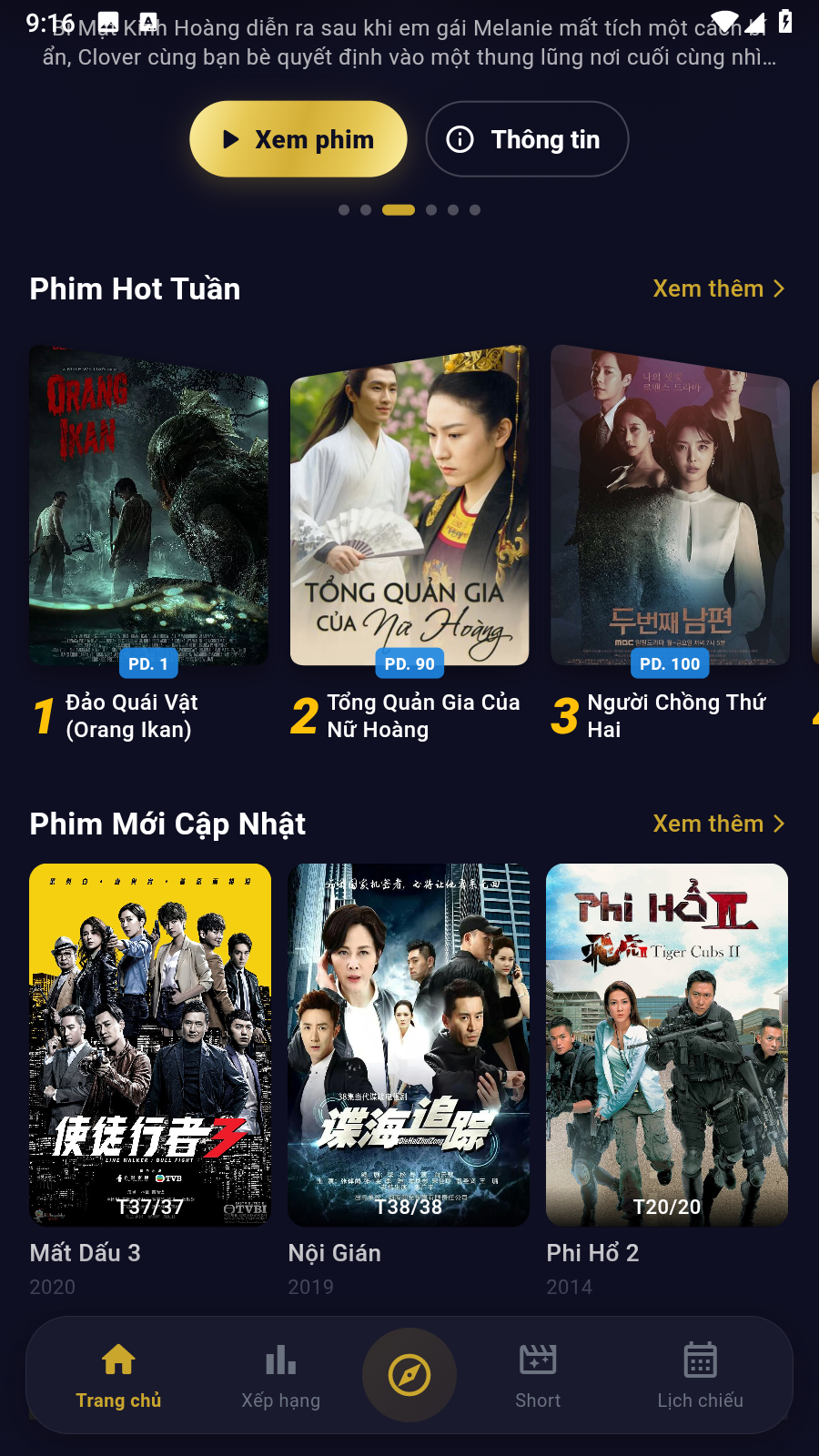Open Xem thêm for Phim Hot Tuần
Image resolution: width=819 pixels, height=1456 pixels.
(x=719, y=288)
